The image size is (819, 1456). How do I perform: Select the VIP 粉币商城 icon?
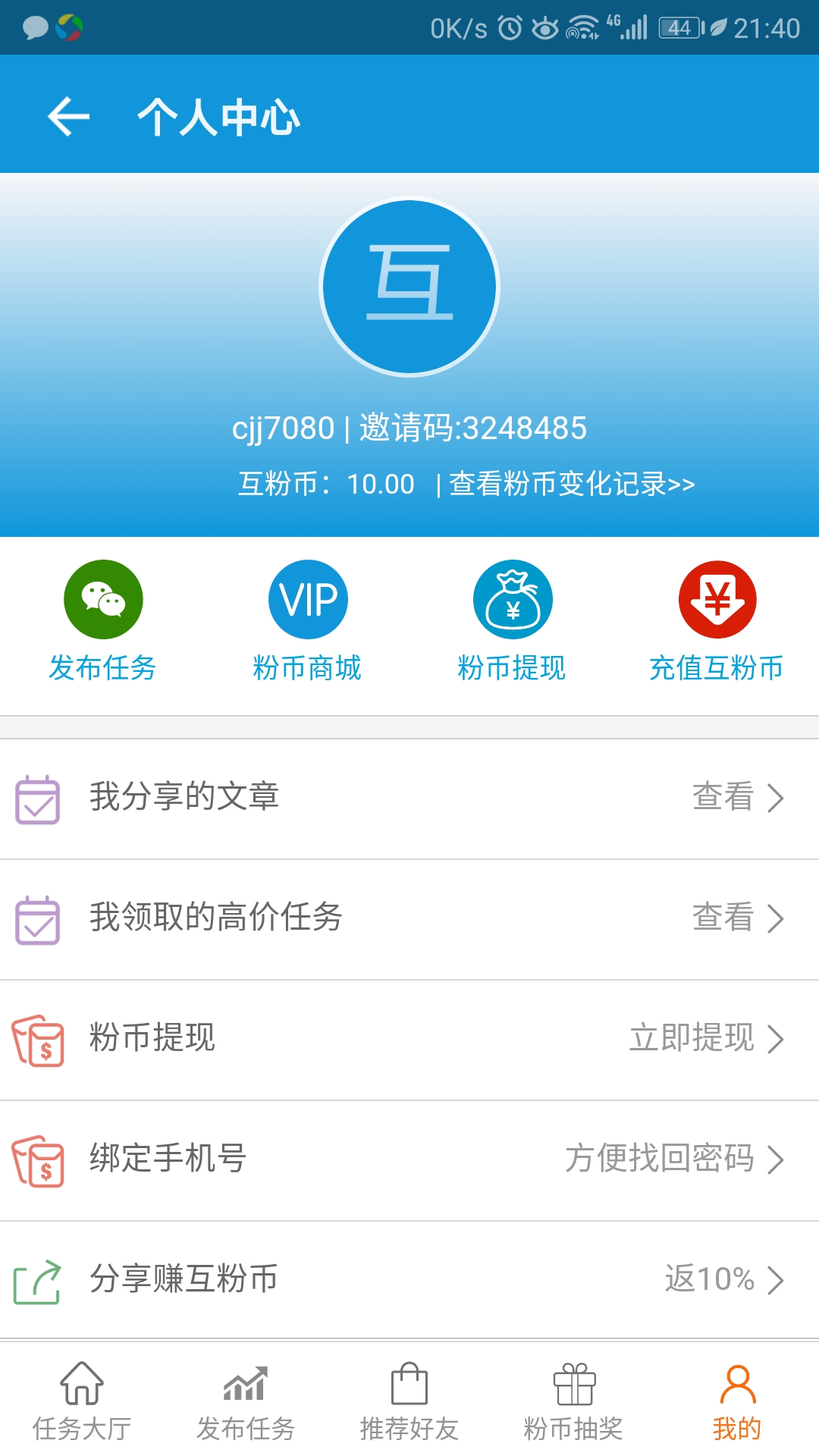(307, 599)
